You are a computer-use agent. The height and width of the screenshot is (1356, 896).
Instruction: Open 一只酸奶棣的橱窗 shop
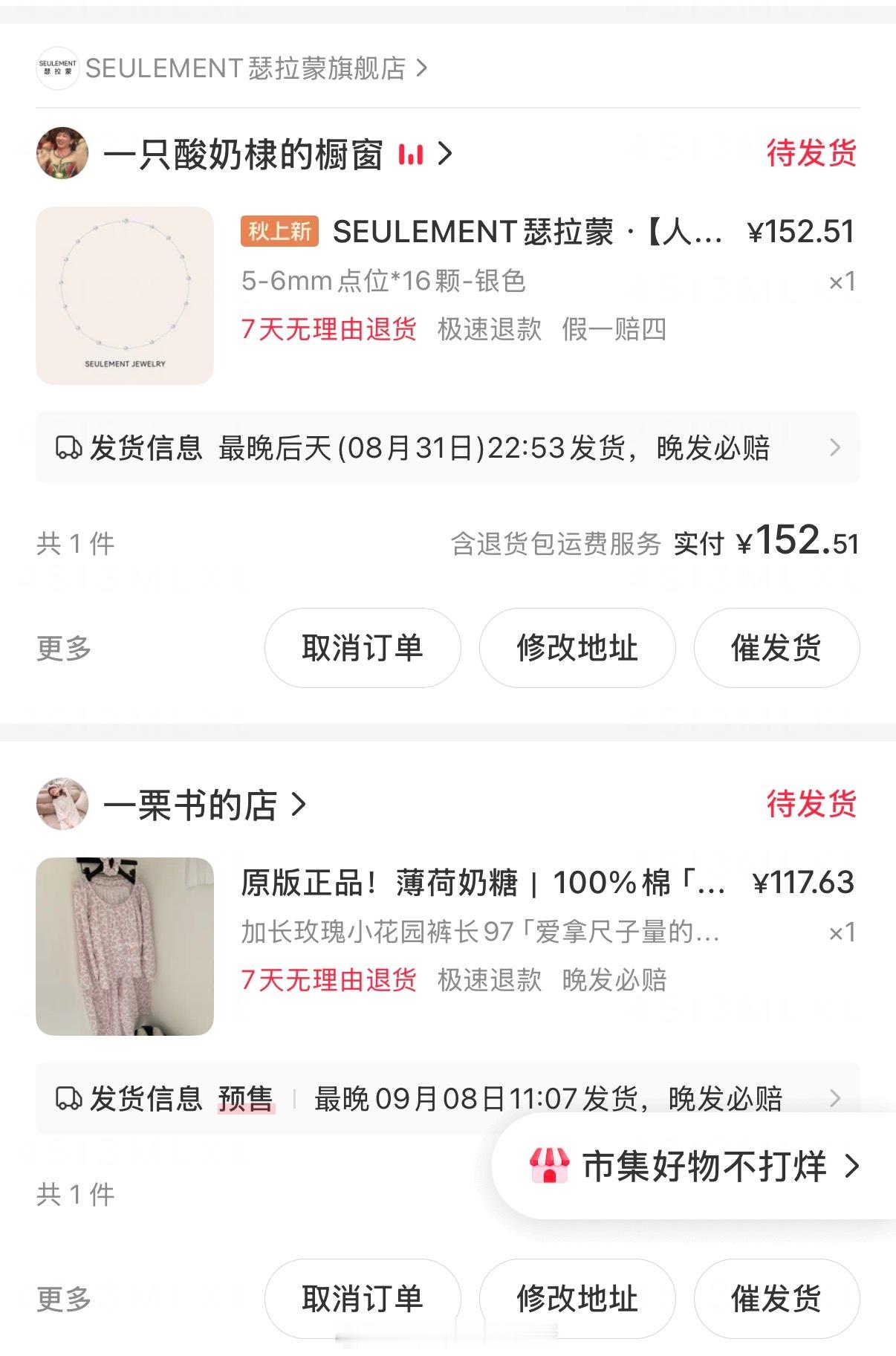245,154
